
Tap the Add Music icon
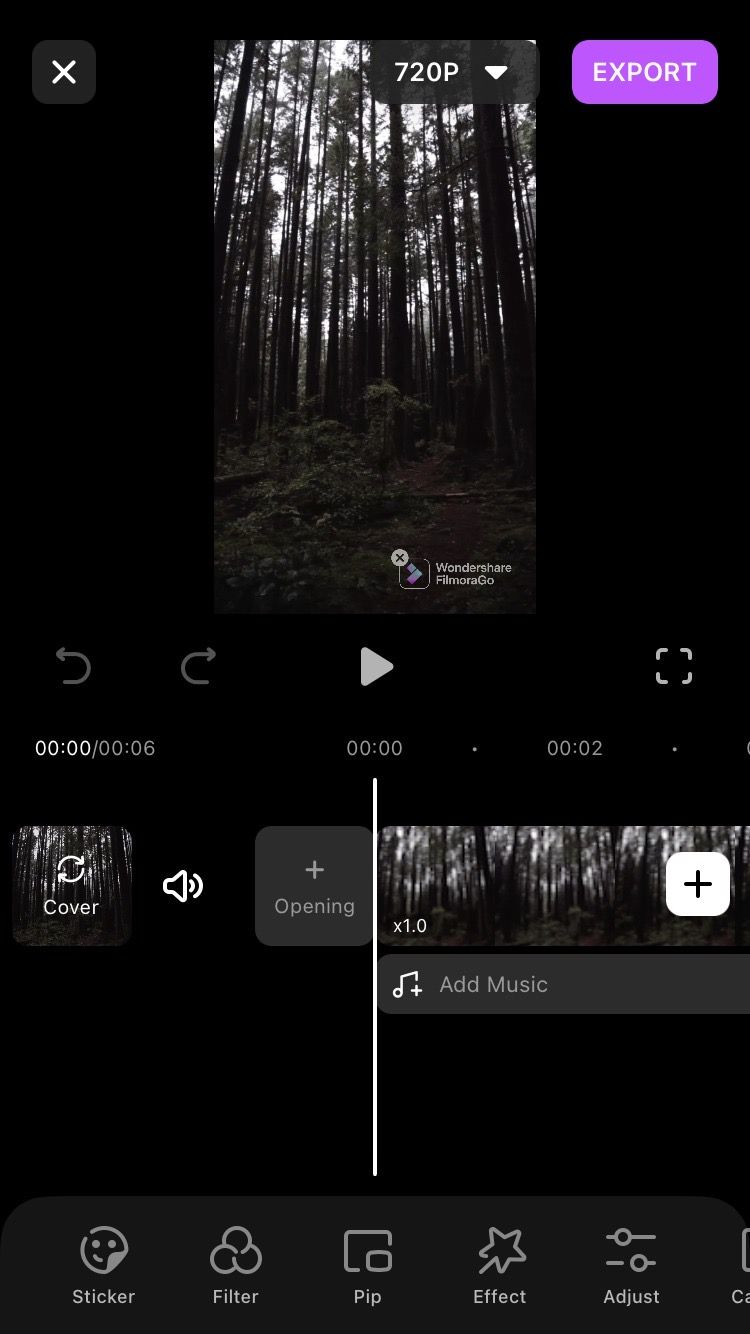click(408, 984)
